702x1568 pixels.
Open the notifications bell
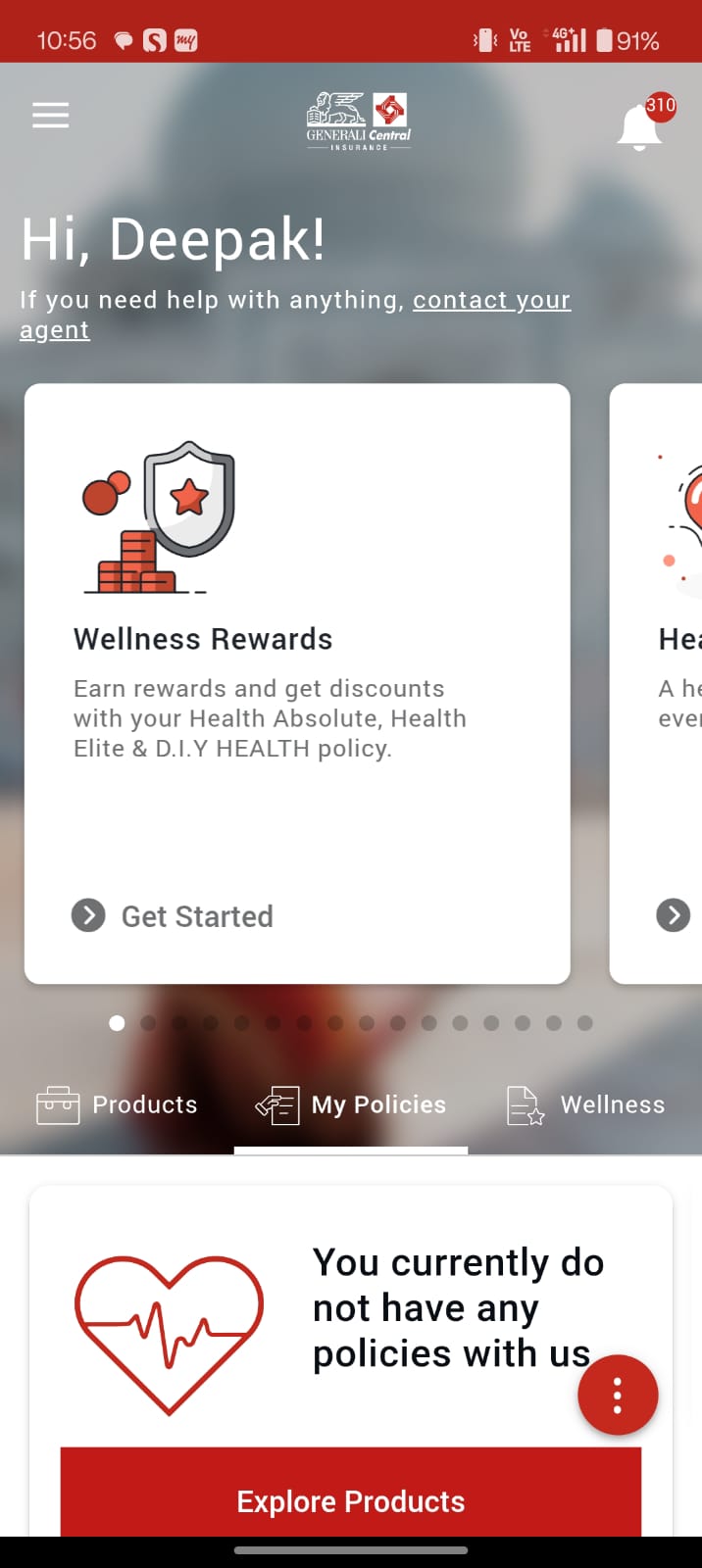coord(639,127)
